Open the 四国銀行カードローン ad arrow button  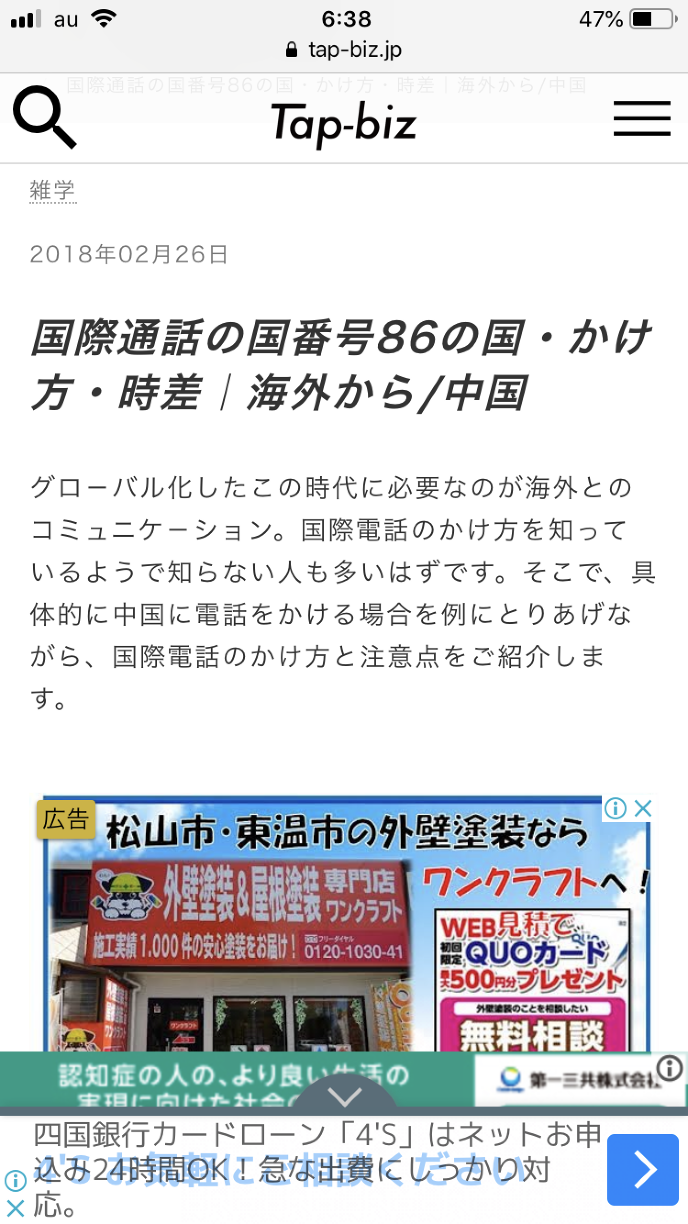point(641,1168)
